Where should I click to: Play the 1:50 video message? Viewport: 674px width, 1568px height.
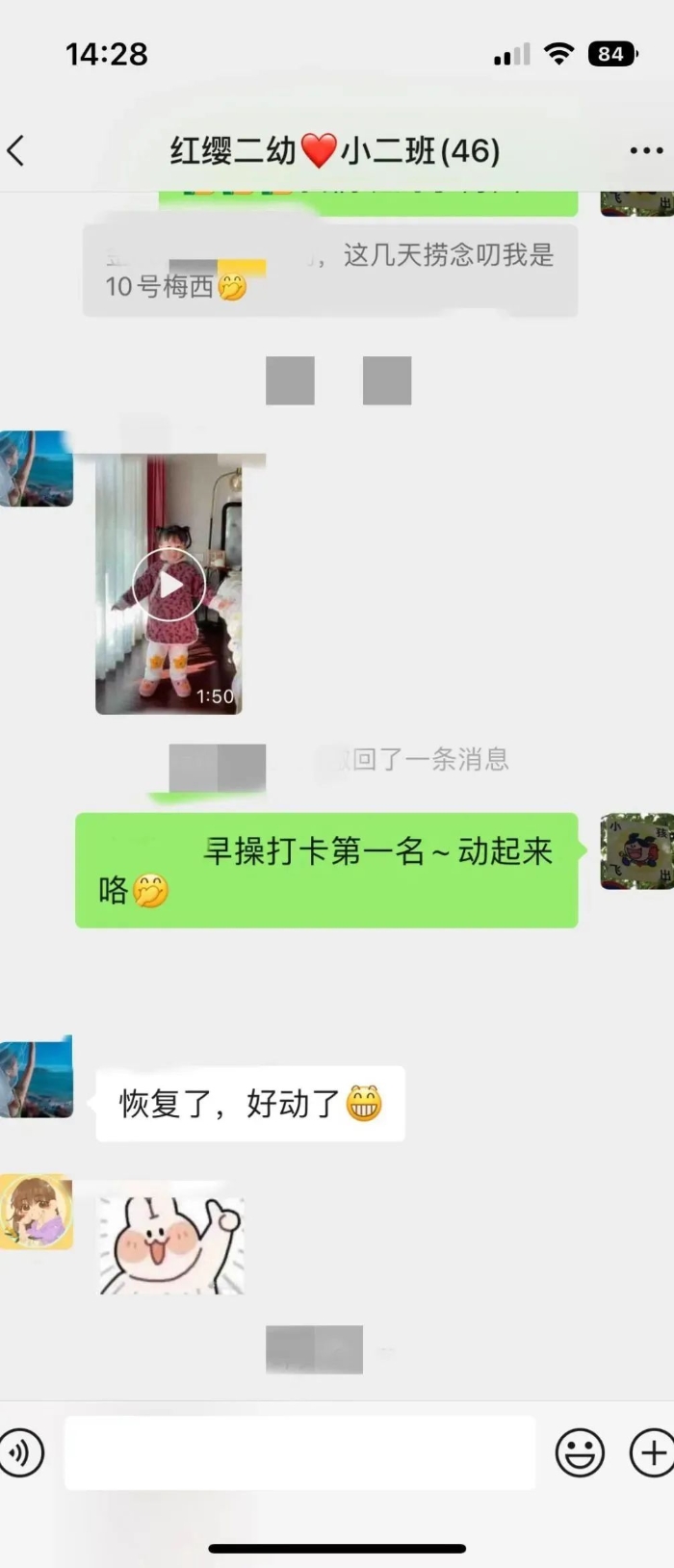[168, 585]
